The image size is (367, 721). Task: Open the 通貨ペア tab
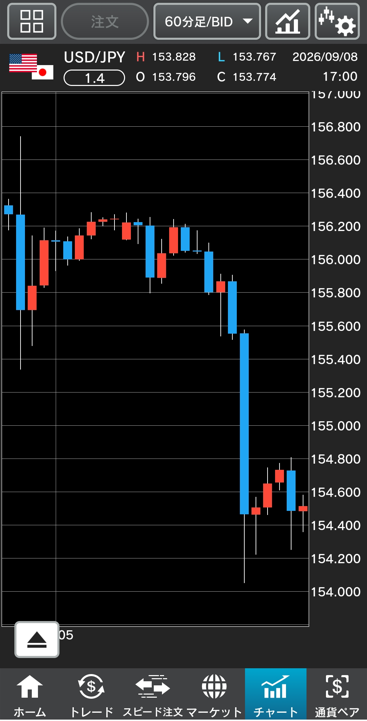point(337,694)
